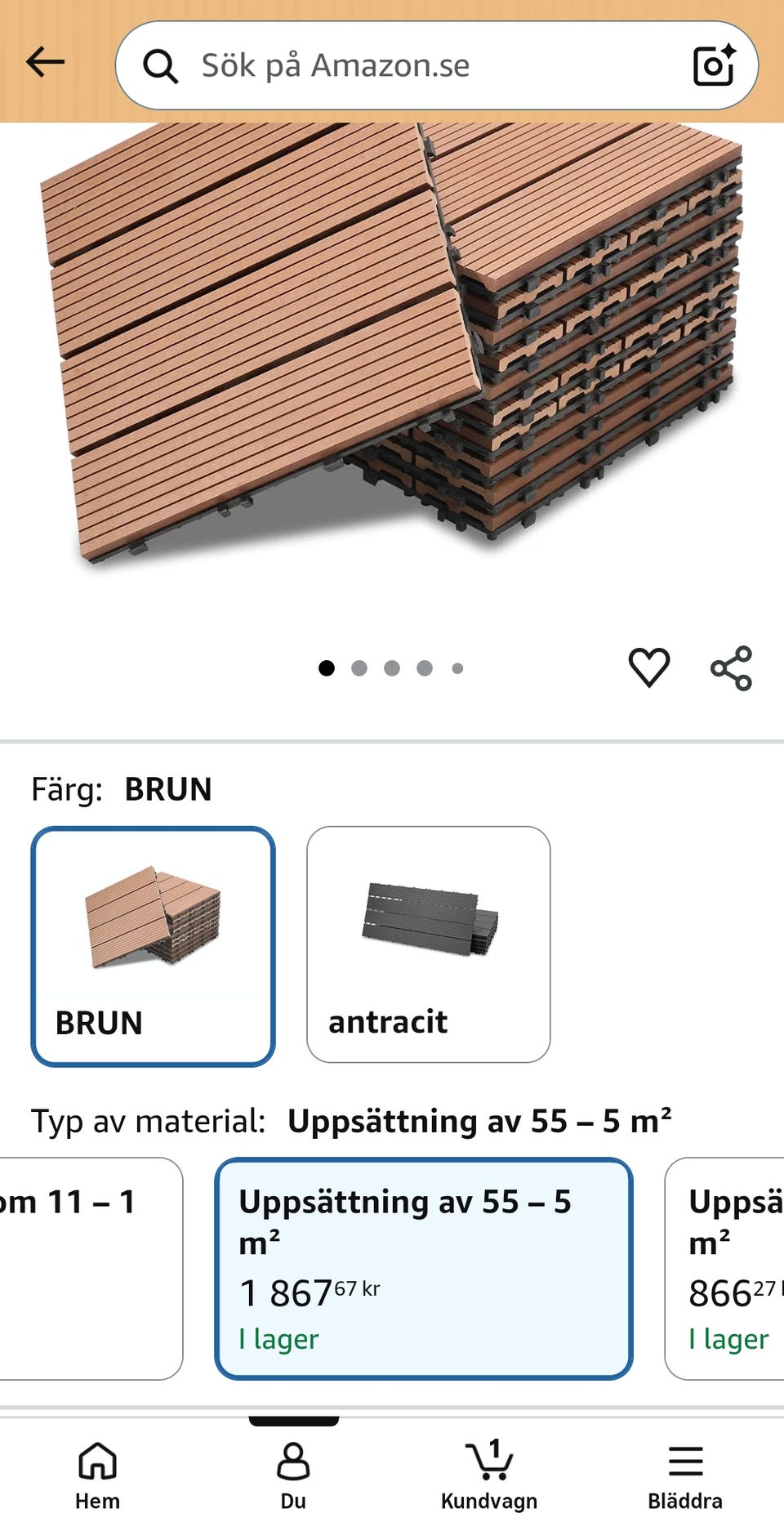Switch to the Du tab
The height and width of the screenshot is (1531, 784).
[x=293, y=1475]
